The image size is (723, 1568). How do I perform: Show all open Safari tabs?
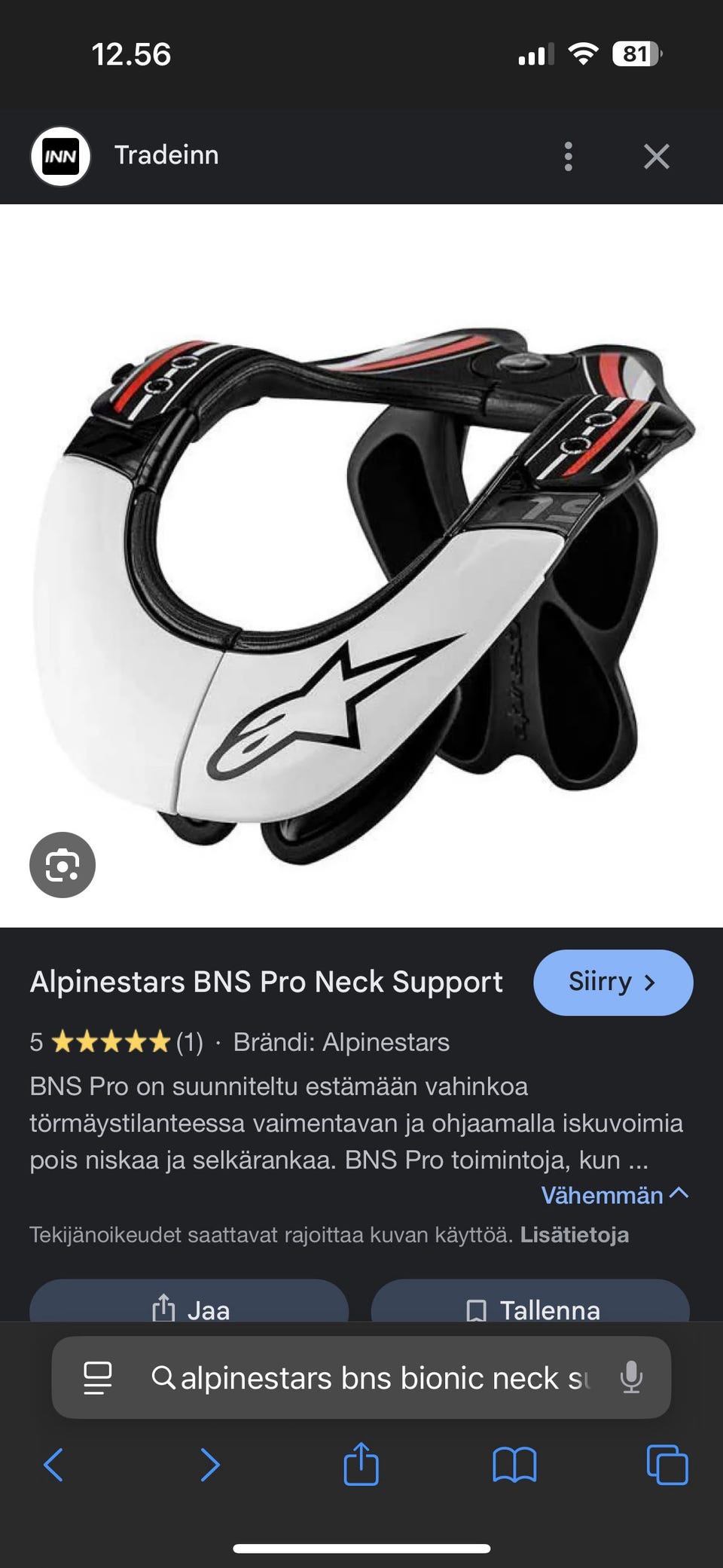(x=667, y=1465)
